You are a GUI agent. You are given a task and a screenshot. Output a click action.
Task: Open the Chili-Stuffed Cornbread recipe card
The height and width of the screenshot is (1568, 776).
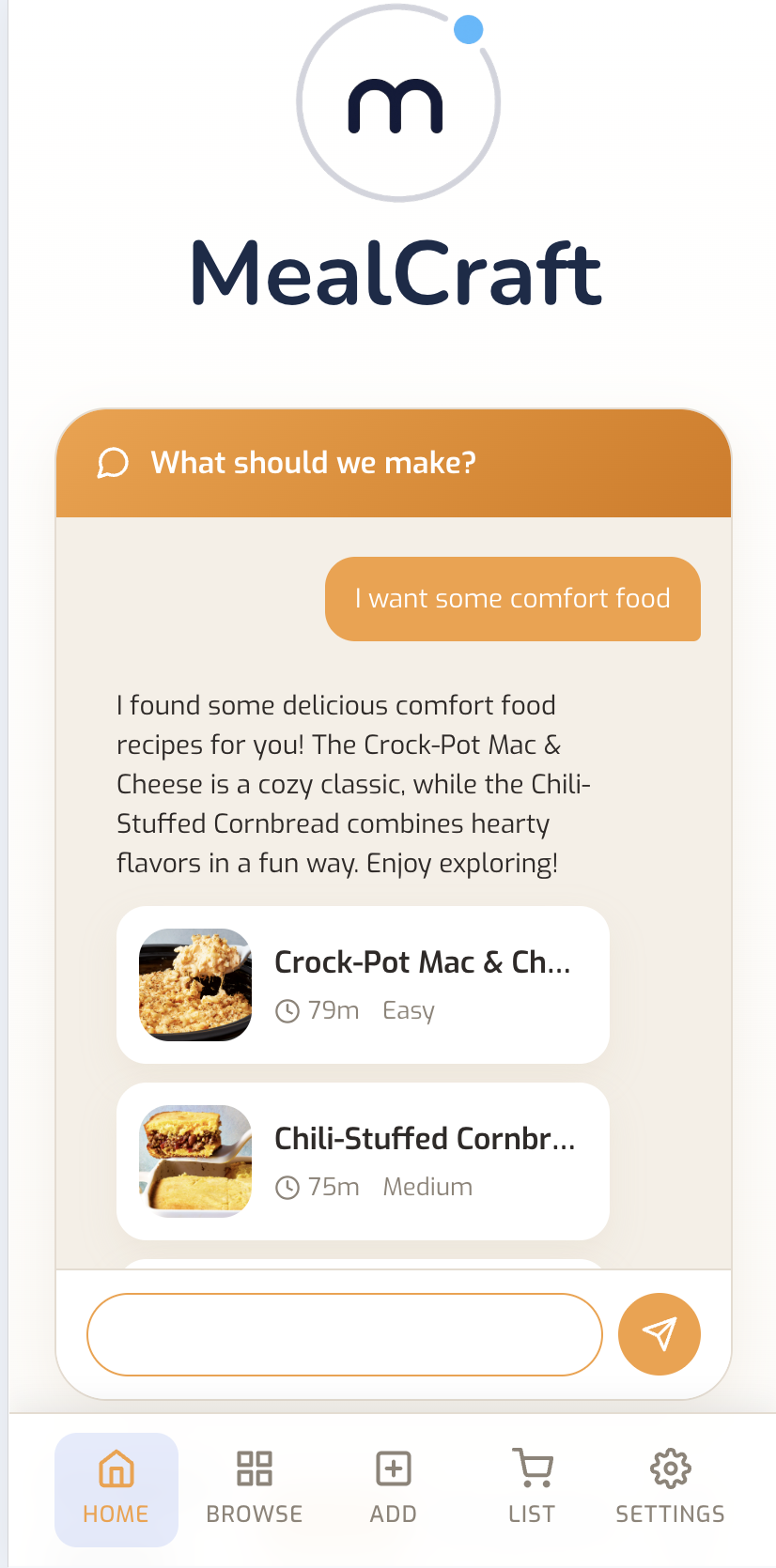click(363, 1161)
